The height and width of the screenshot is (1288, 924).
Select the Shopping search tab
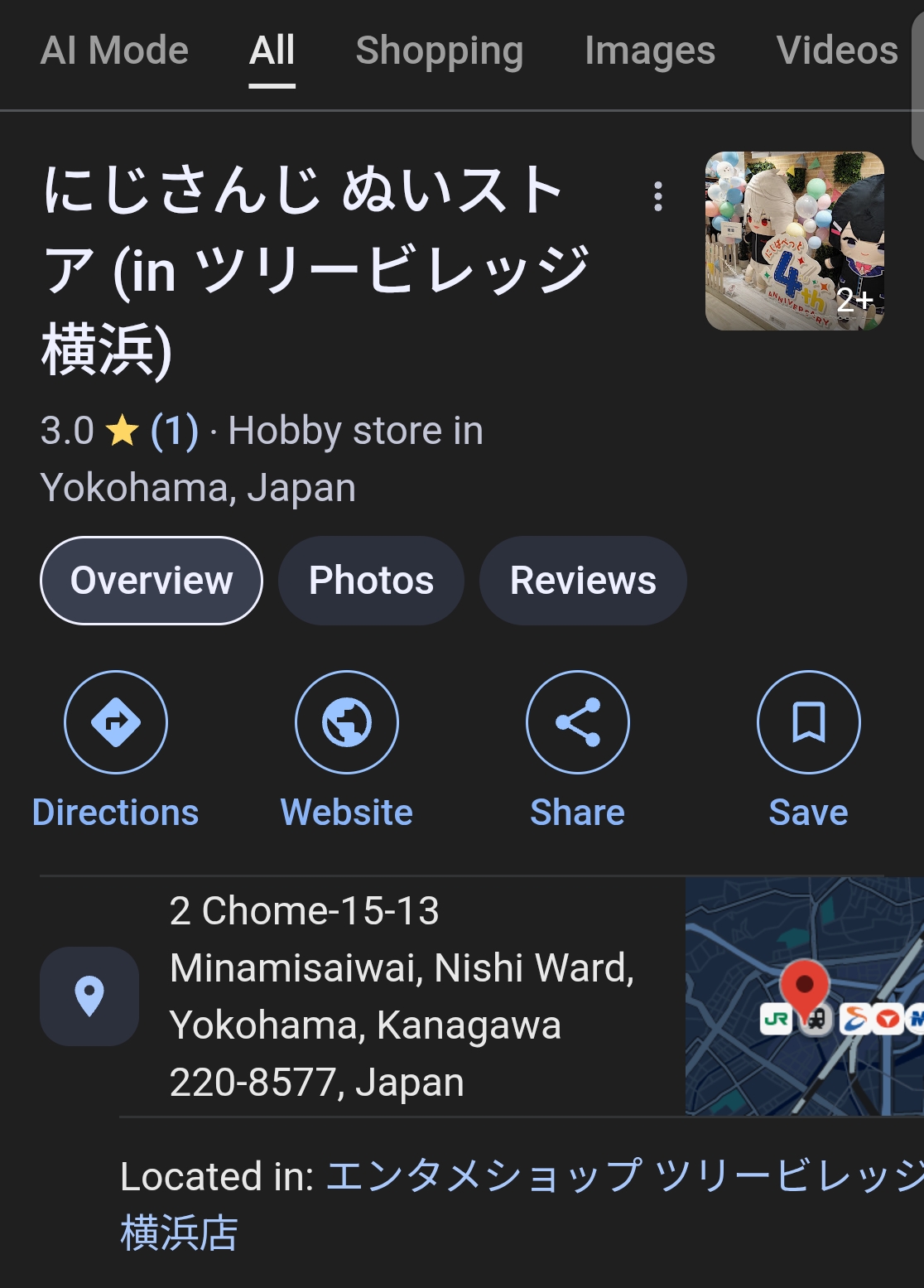point(439,51)
